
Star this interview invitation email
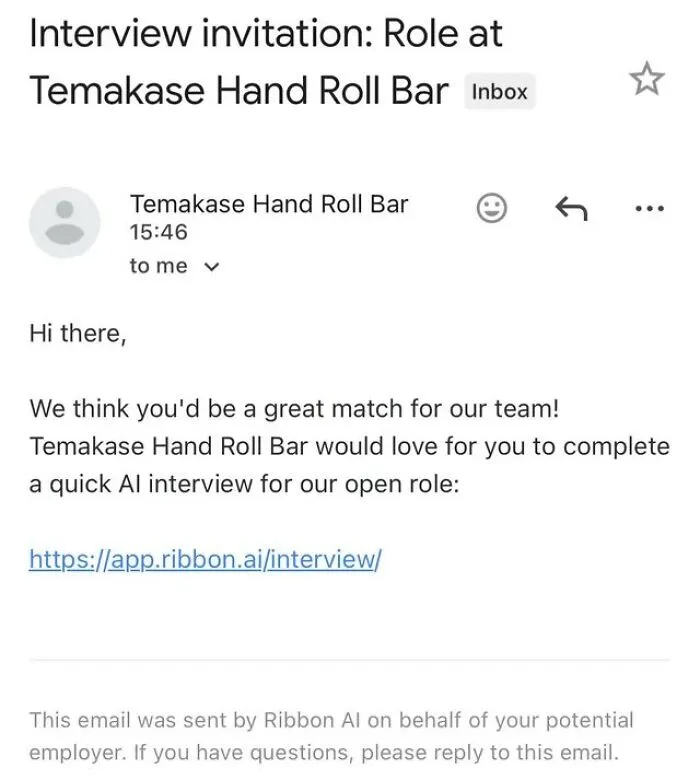646,79
